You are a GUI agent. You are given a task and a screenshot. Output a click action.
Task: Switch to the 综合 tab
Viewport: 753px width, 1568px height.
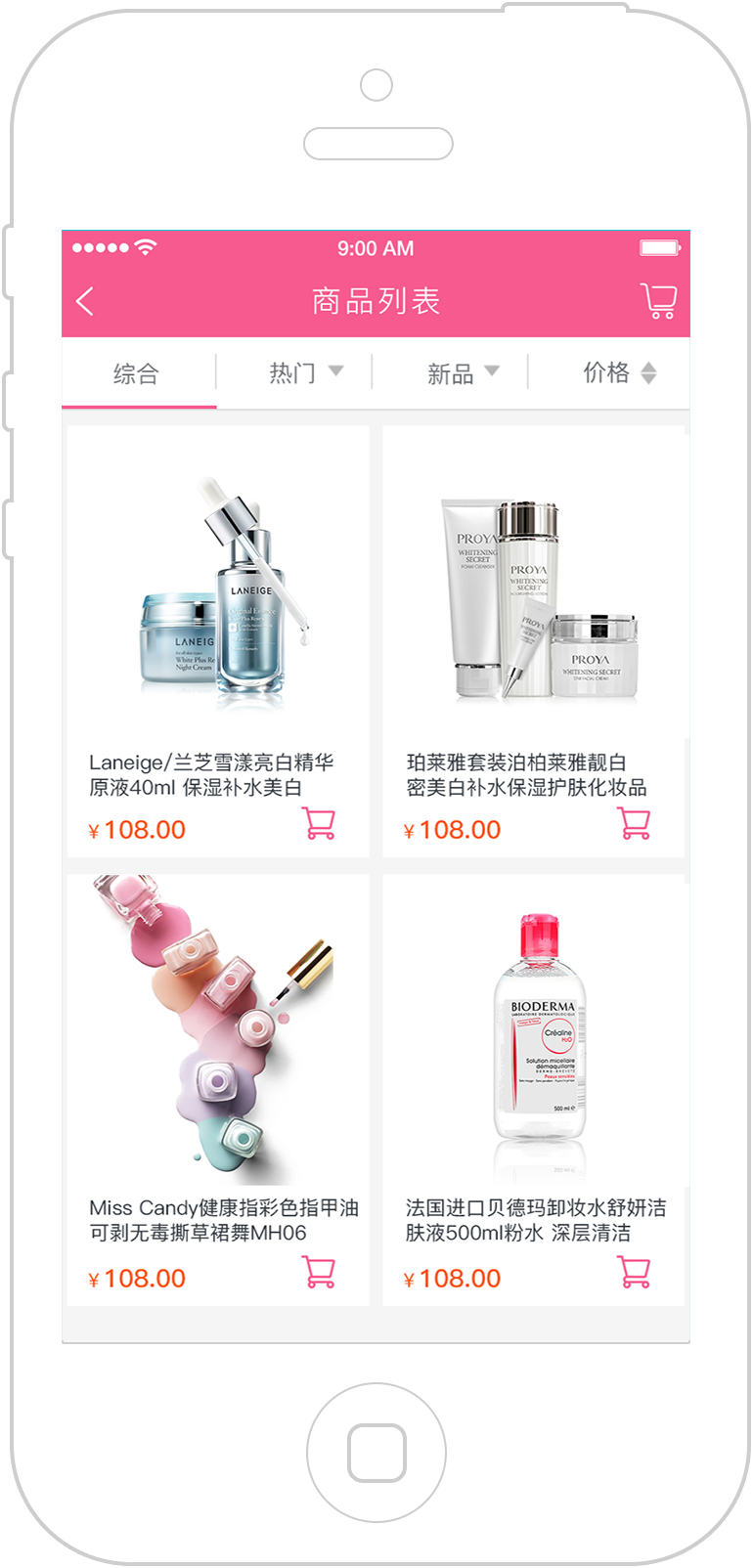(139, 373)
